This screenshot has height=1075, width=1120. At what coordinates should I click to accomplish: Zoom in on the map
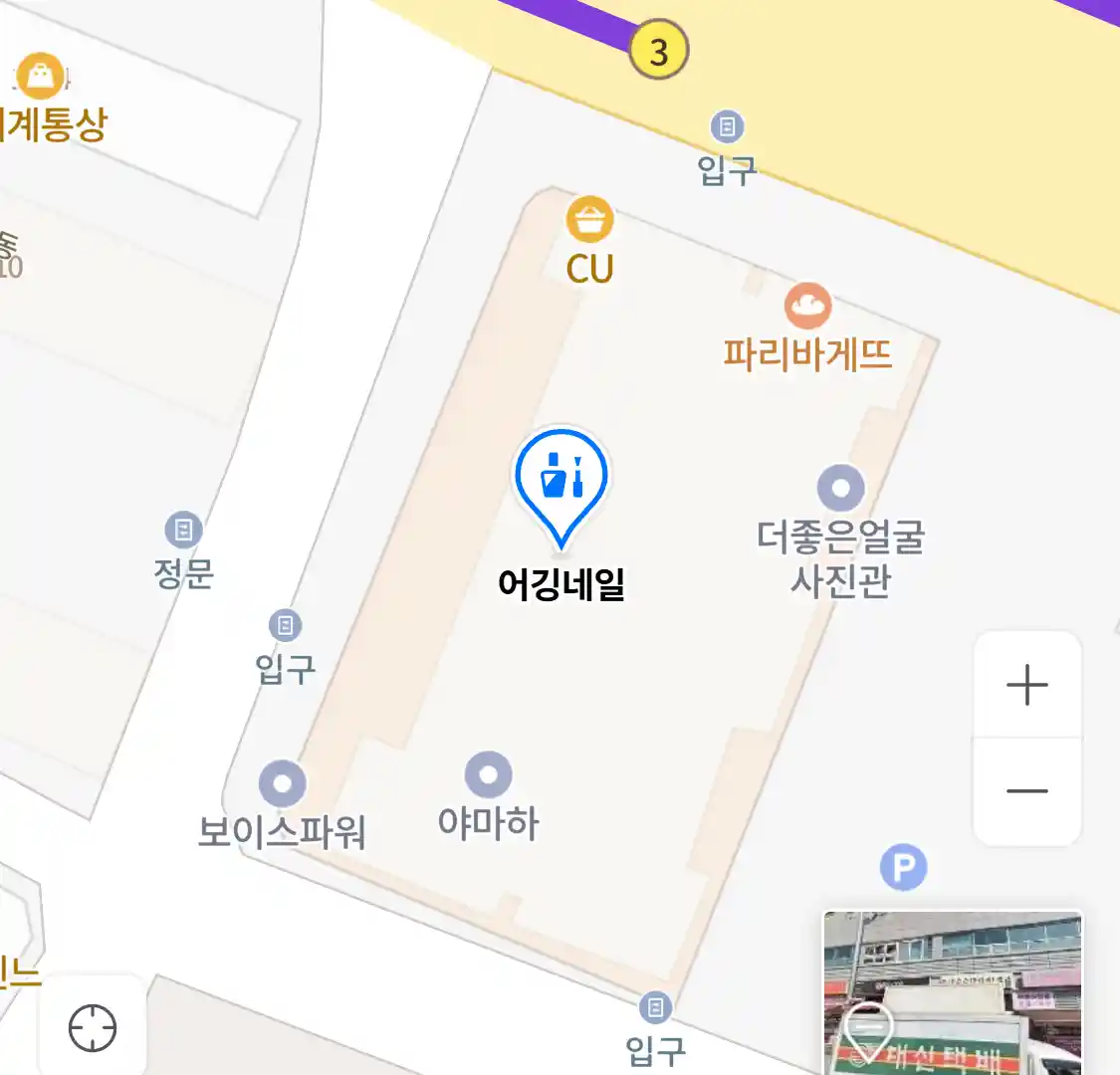point(1026,686)
